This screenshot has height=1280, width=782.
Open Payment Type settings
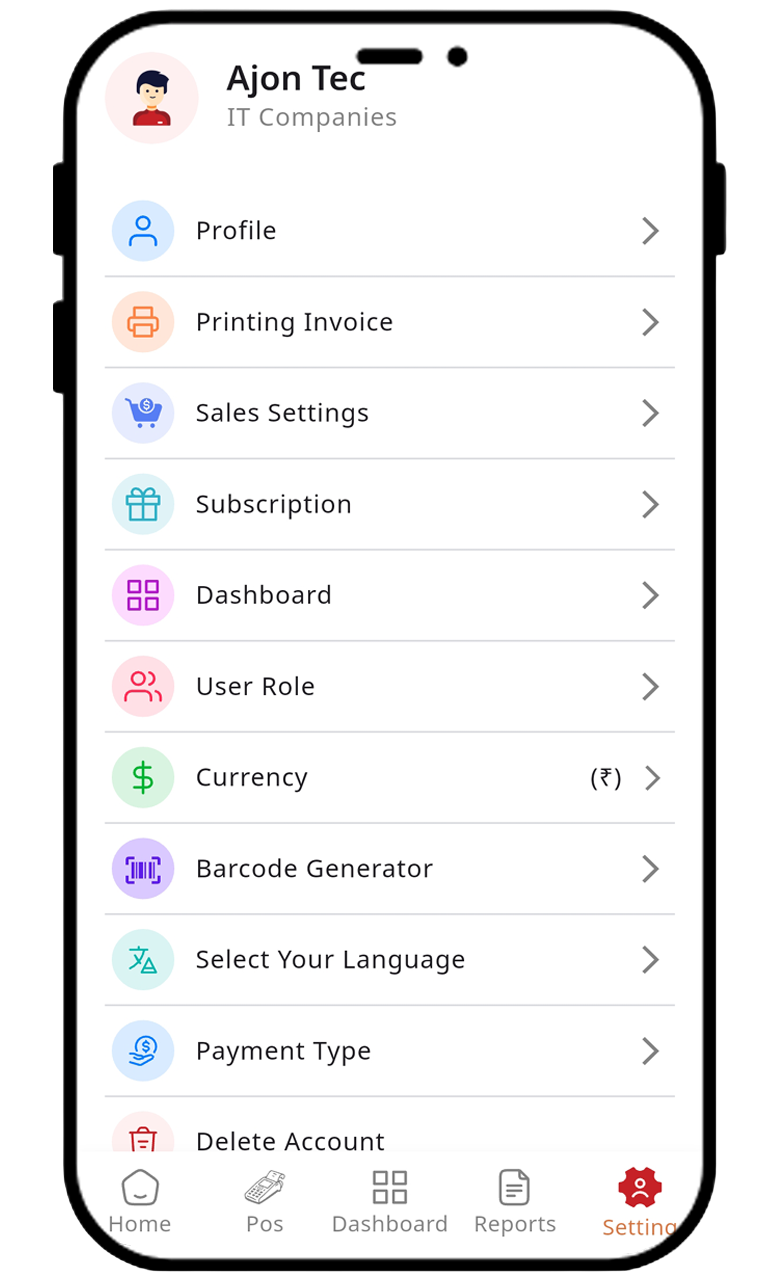389,1051
